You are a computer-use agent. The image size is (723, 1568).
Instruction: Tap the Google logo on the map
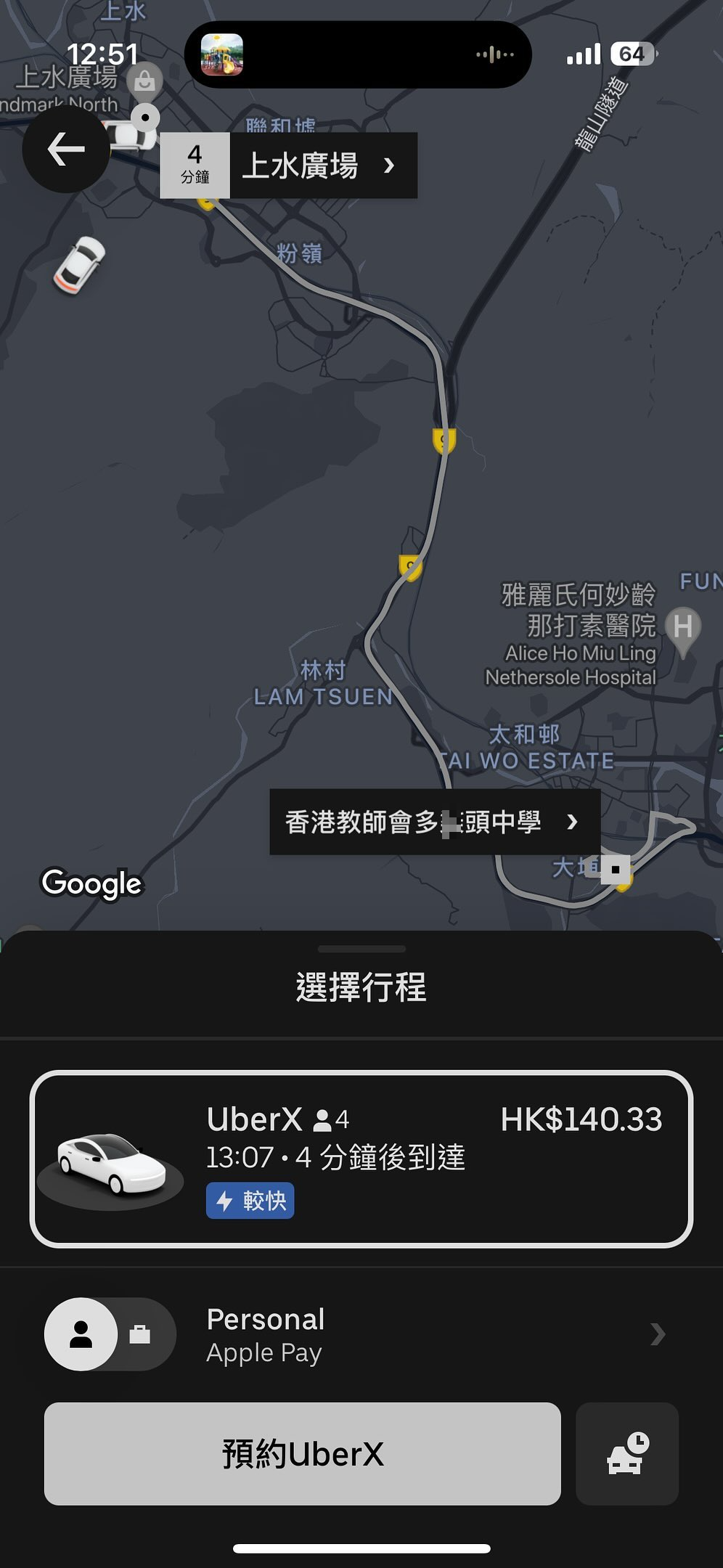click(x=91, y=884)
